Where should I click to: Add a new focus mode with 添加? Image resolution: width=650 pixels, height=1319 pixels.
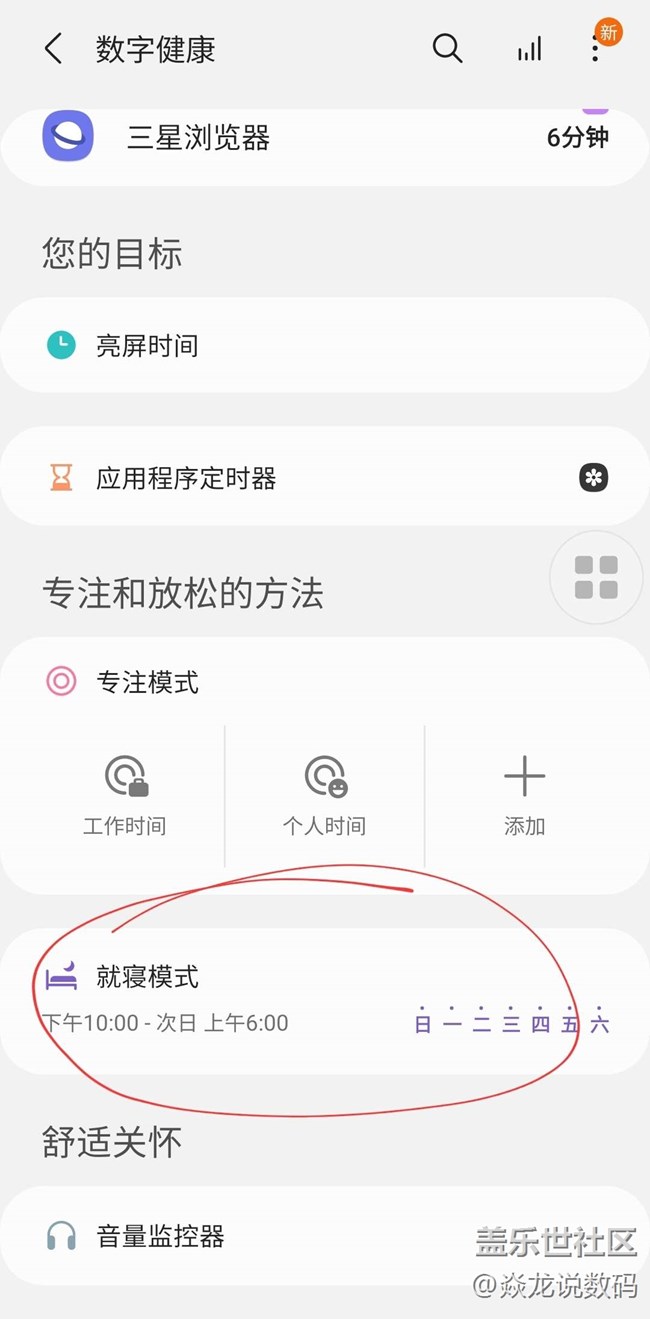tap(525, 796)
